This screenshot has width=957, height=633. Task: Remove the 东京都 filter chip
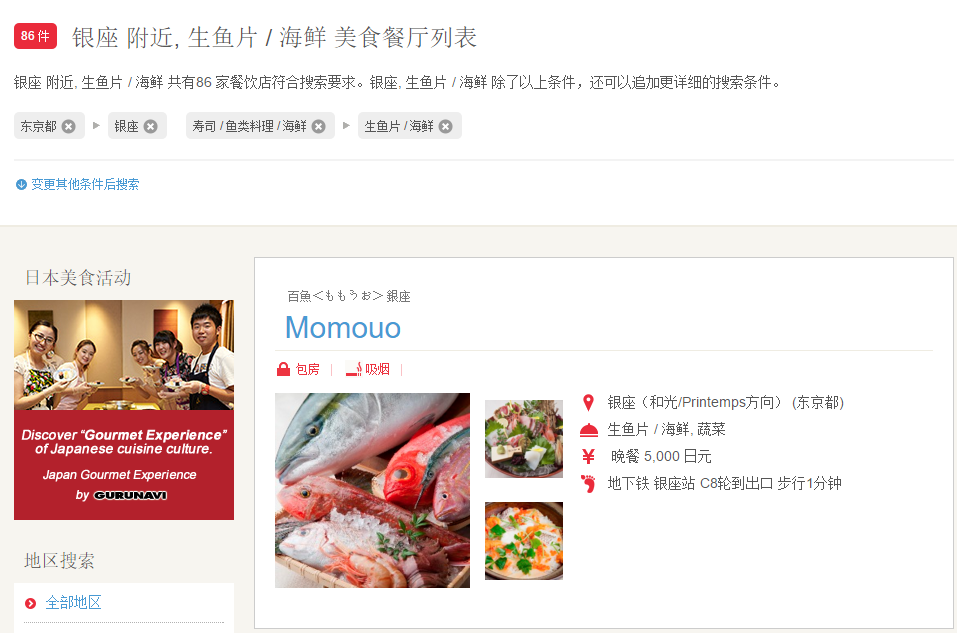coord(68,126)
